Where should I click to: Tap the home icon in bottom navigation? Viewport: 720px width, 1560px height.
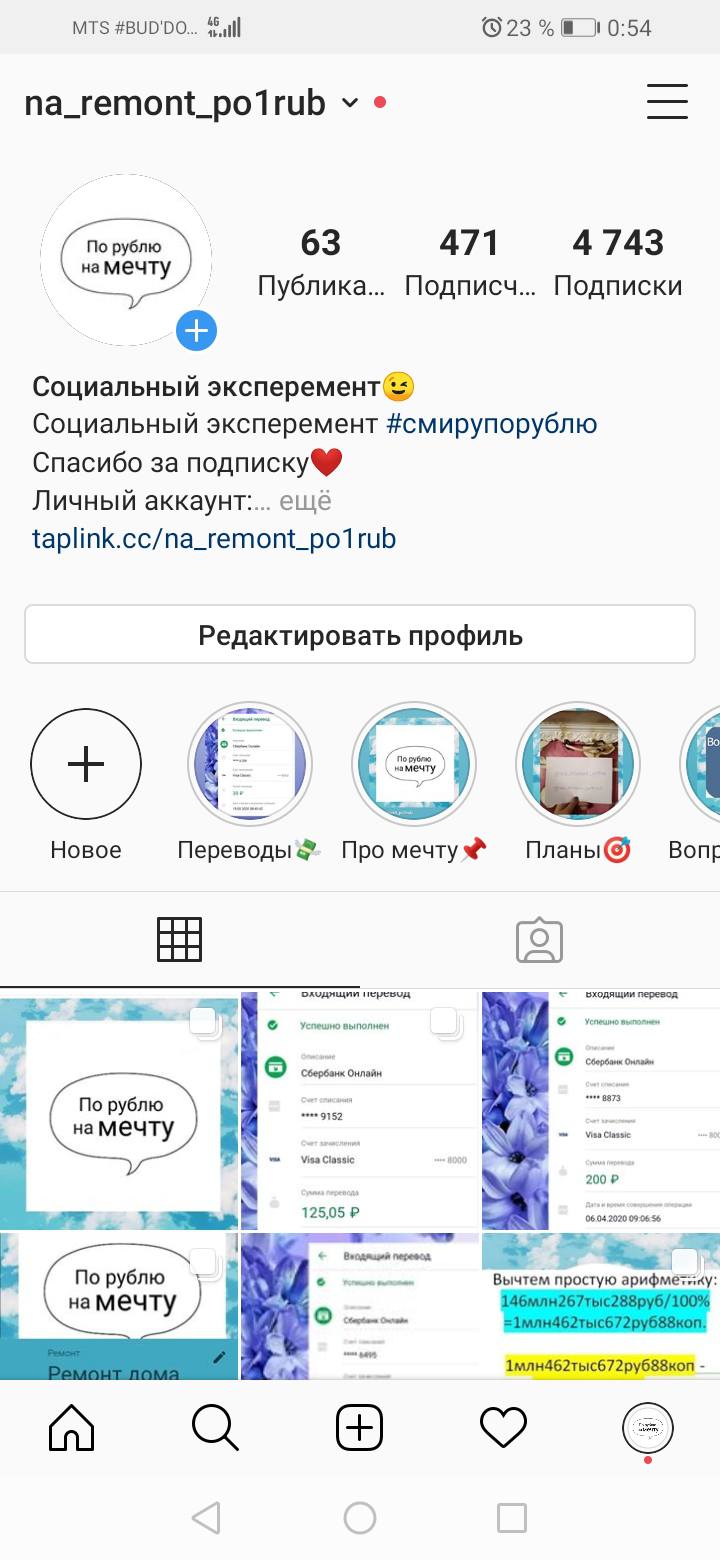(70, 1428)
